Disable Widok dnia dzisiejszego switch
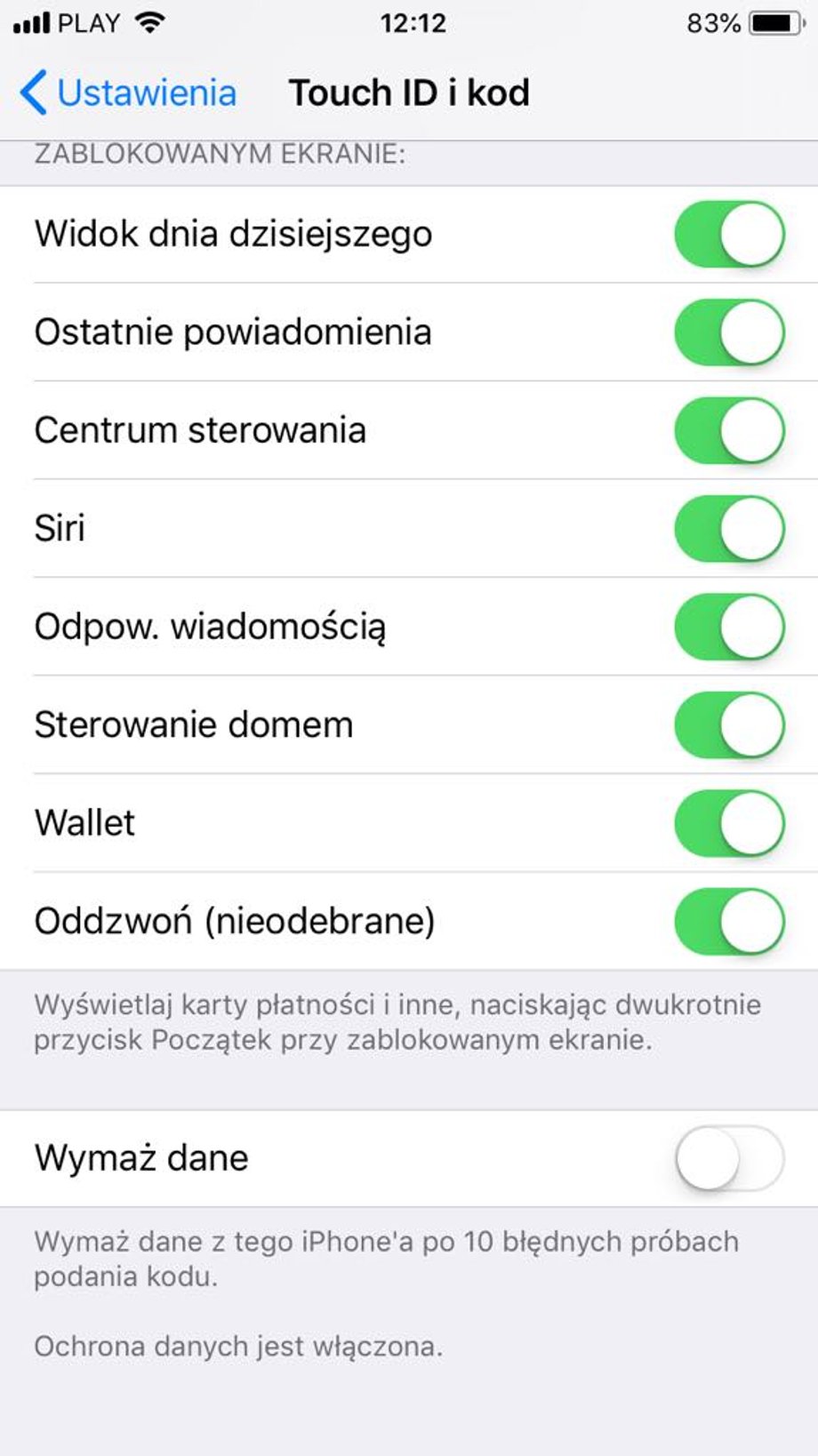The width and height of the screenshot is (818, 1456). (x=729, y=235)
